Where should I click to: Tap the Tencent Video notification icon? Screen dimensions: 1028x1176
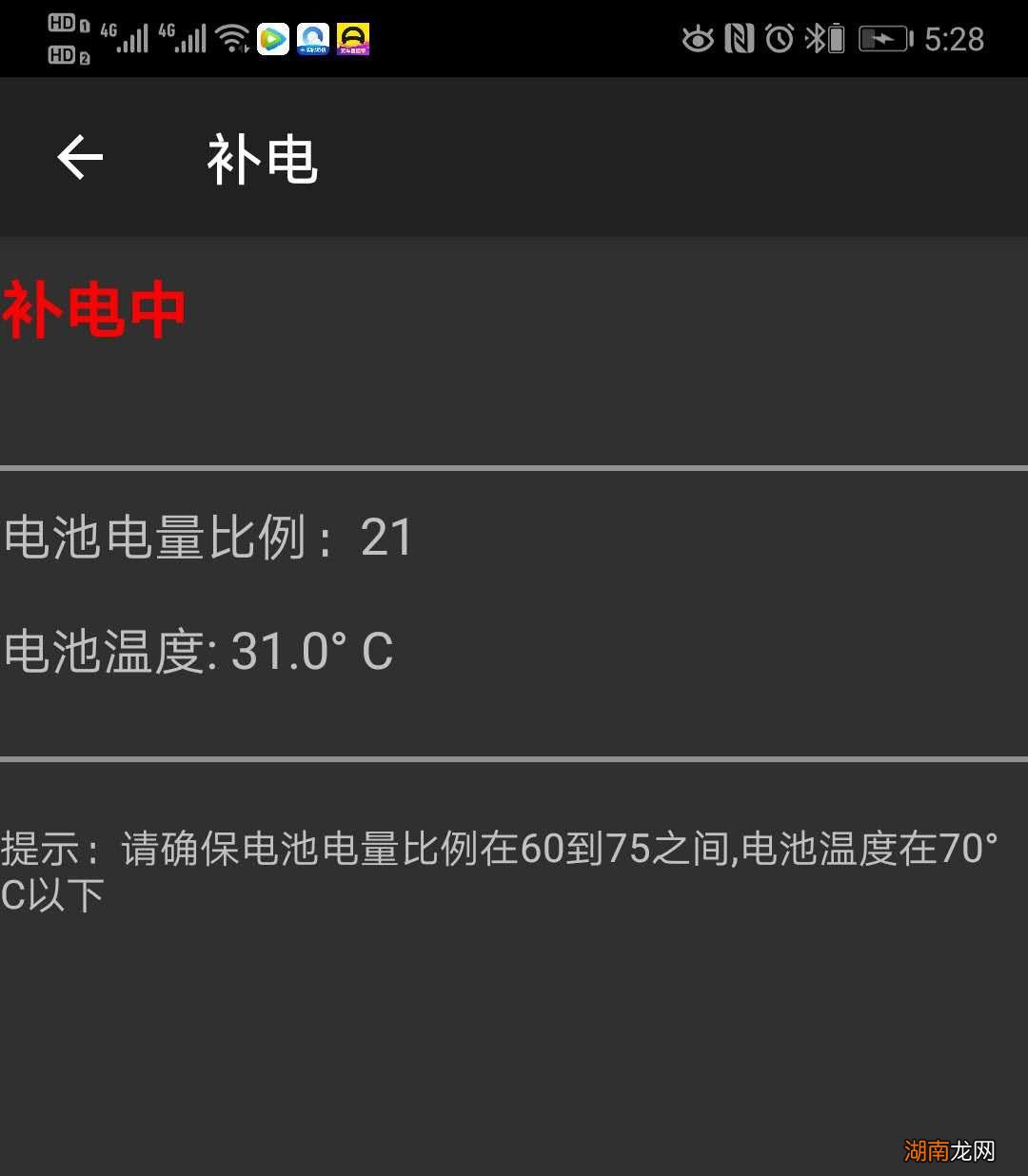pyautogui.click(x=272, y=38)
